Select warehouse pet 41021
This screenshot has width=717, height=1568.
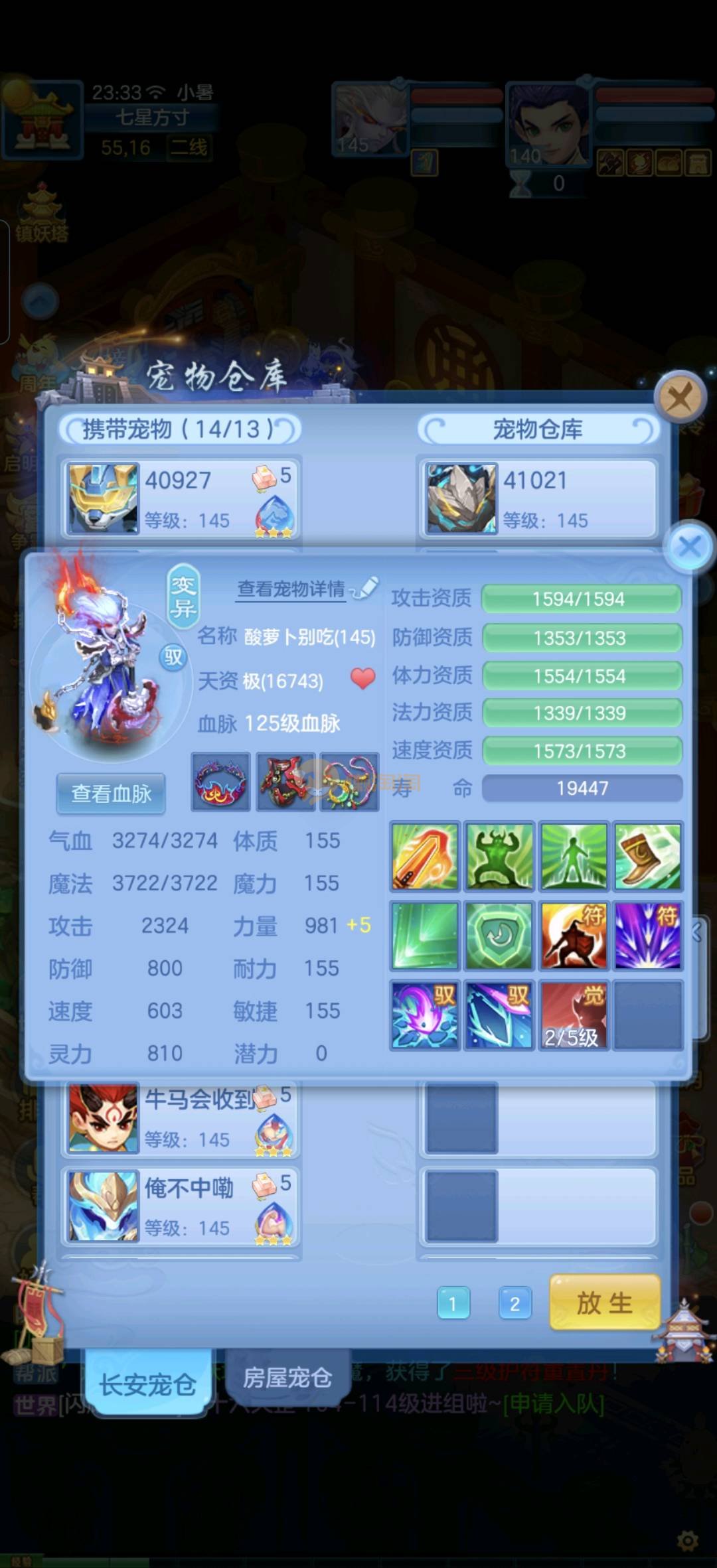click(538, 499)
